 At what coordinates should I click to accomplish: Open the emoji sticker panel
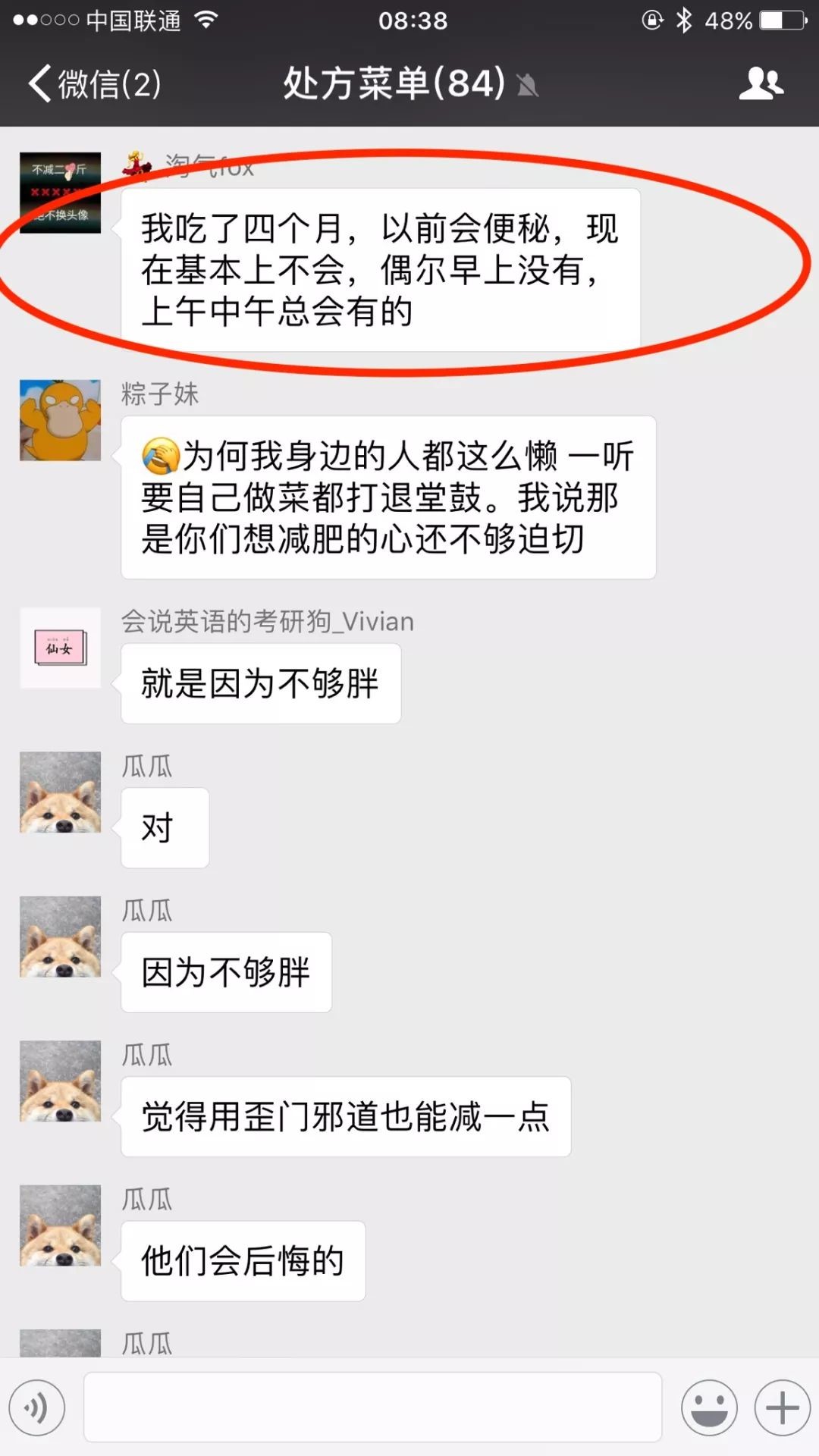[x=709, y=1407]
